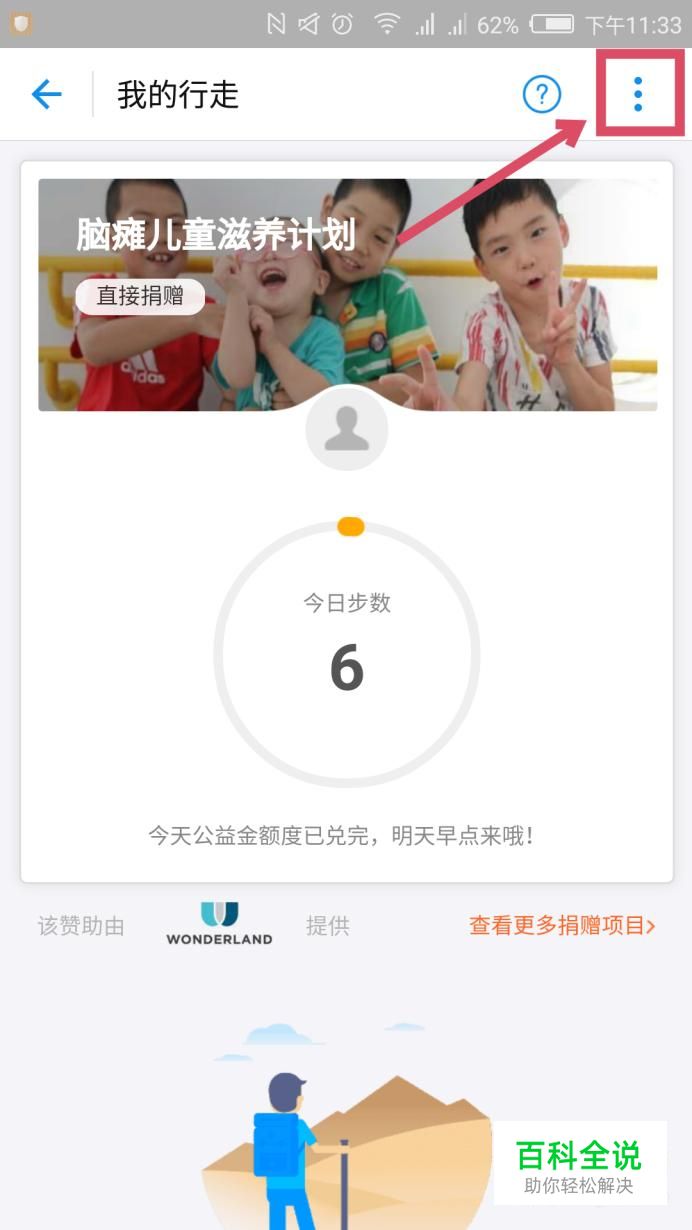Open the help question mark icon
The width and height of the screenshot is (692, 1230).
pos(542,95)
